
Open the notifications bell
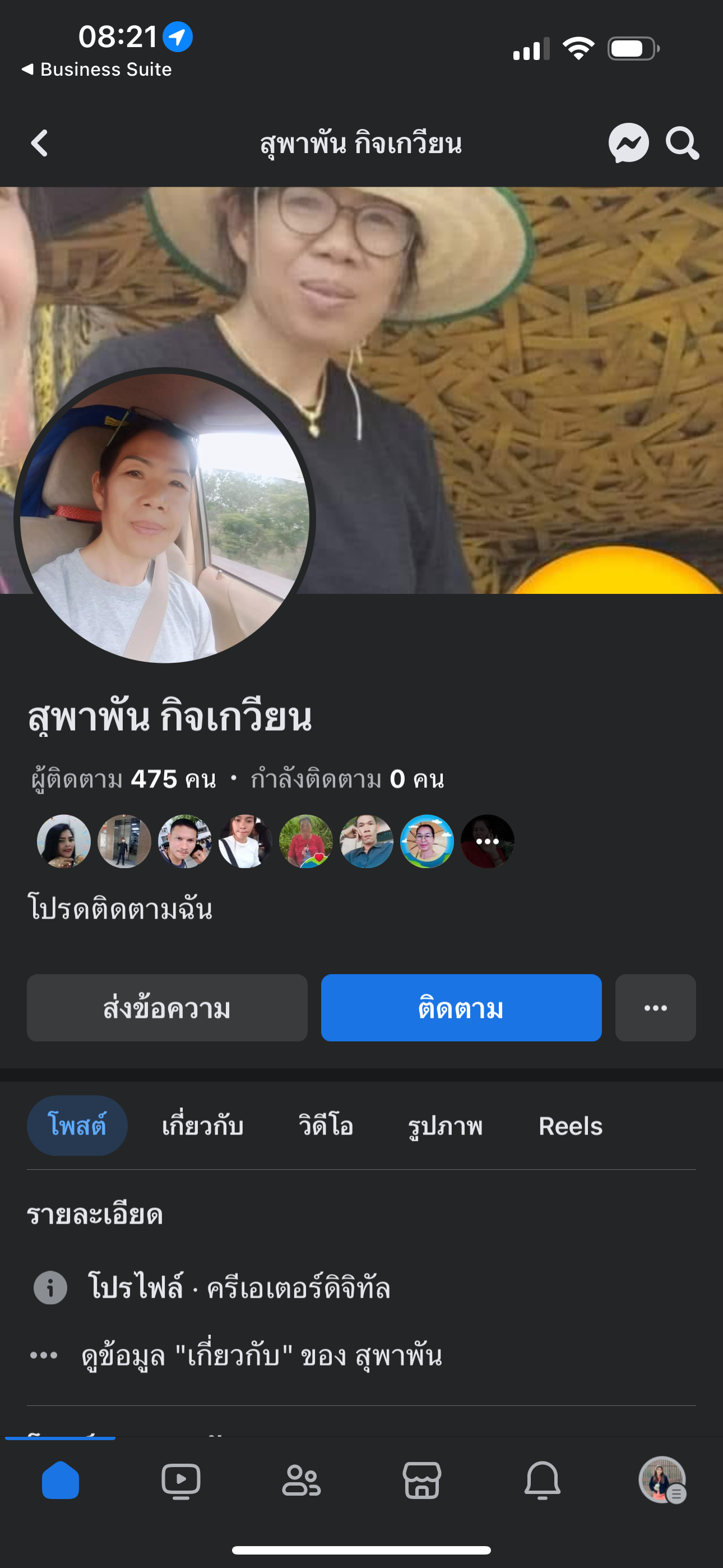[543, 1480]
